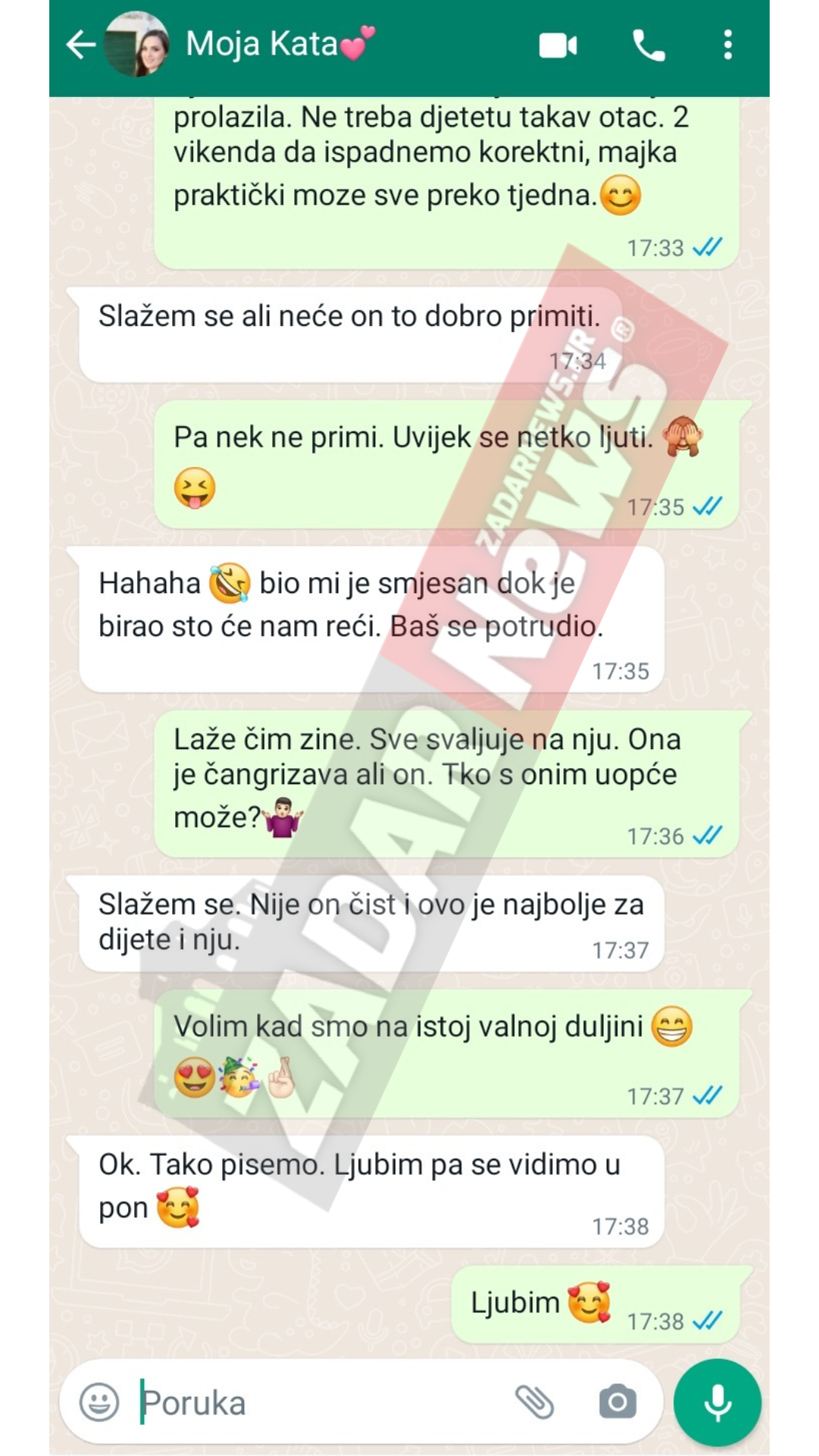
Task: Start a voice call with Moja Kata
Action: (x=648, y=46)
